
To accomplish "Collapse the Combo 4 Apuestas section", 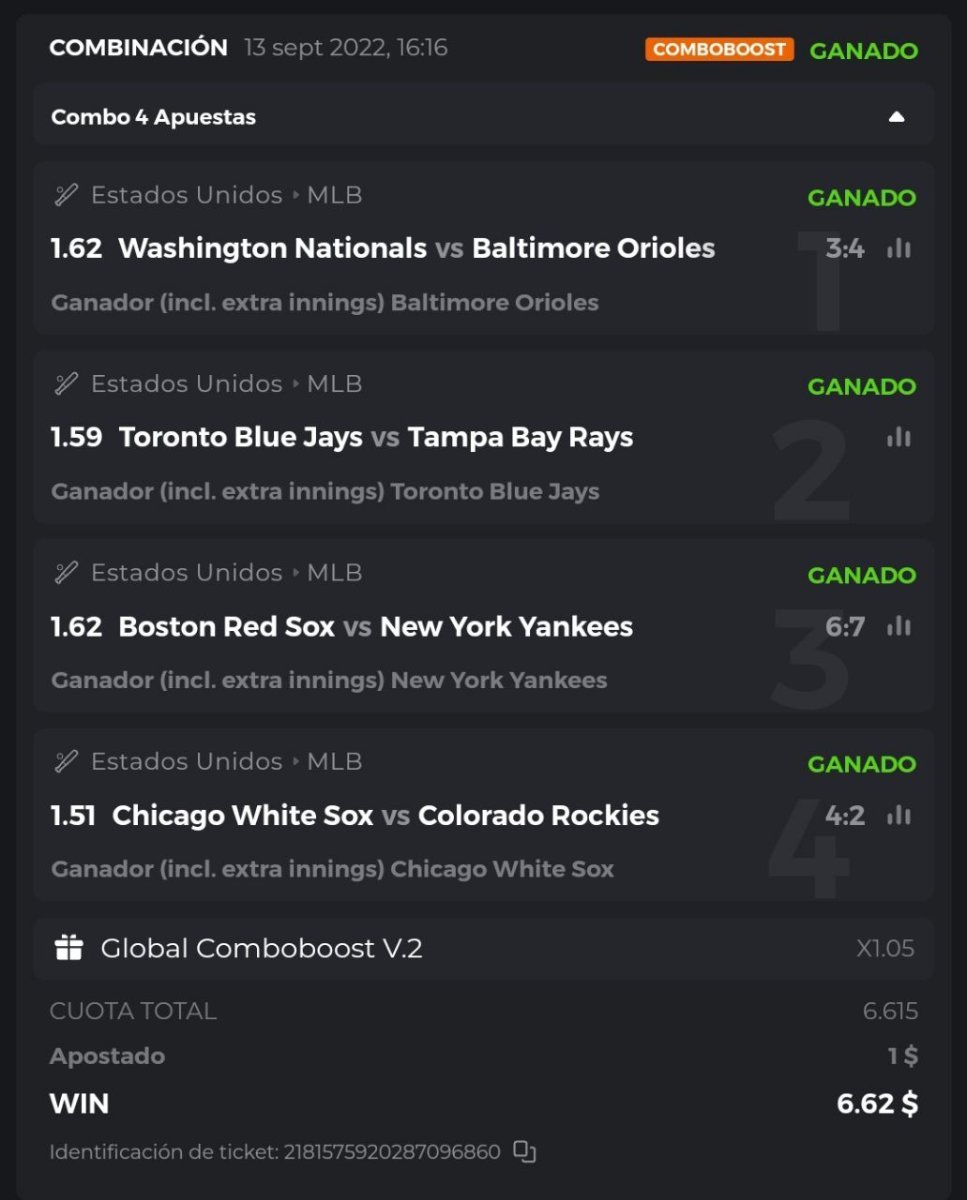I will tap(896, 117).
